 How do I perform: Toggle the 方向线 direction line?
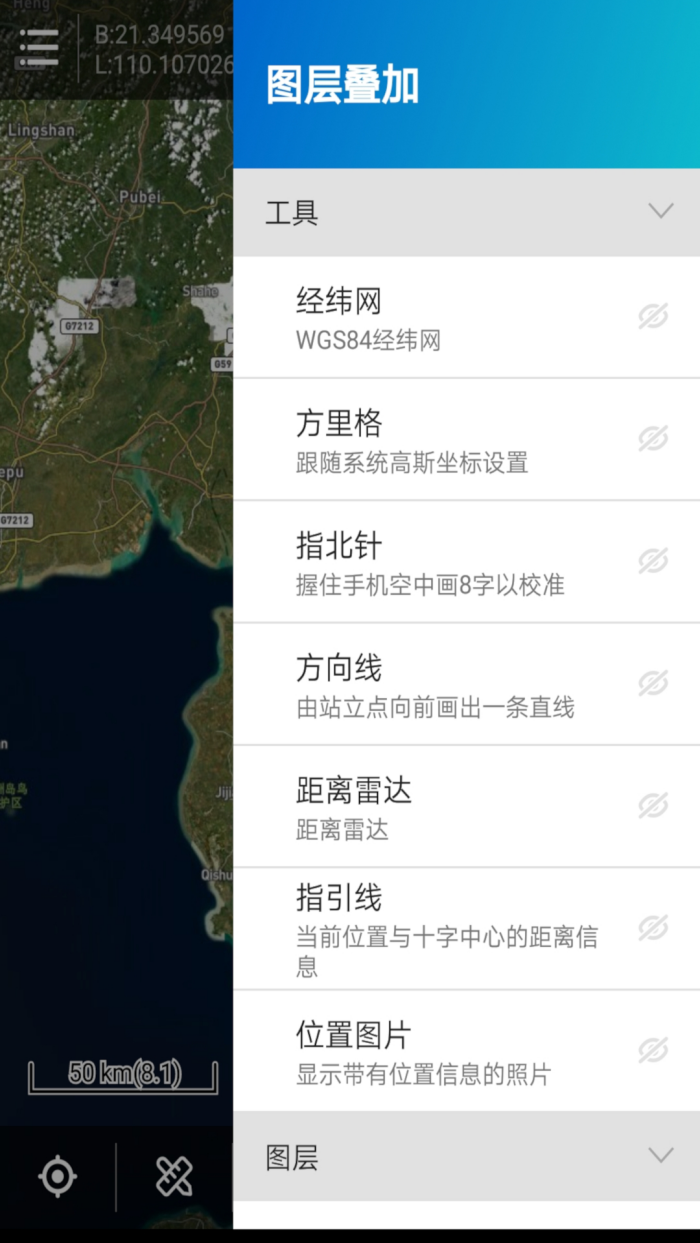coord(652,684)
